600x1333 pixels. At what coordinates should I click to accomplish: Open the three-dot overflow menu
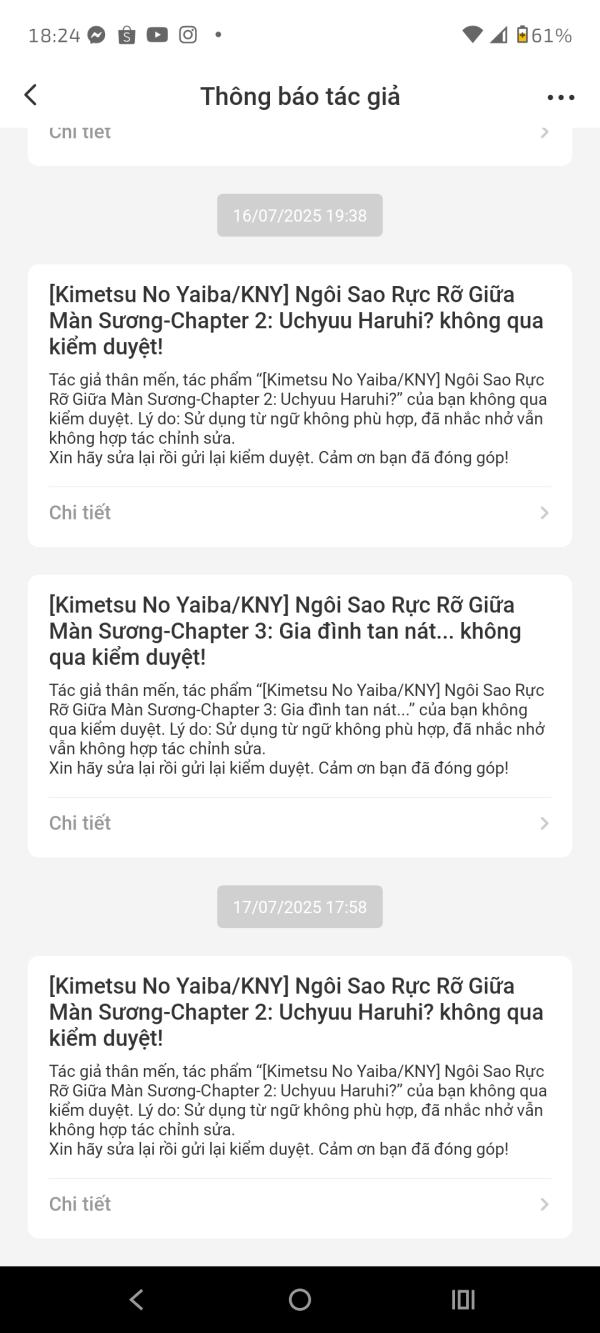[x=561, y=97]
